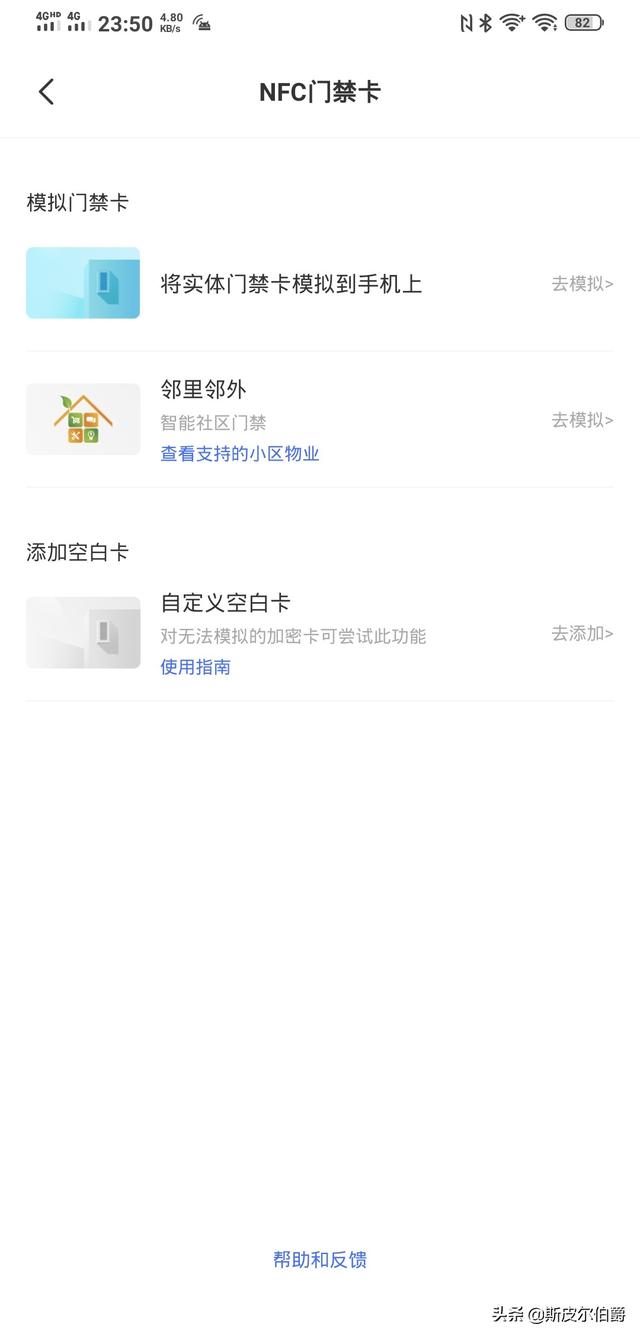Tap 去模拟 for 邻里邻外 community card

pos(582,420)
